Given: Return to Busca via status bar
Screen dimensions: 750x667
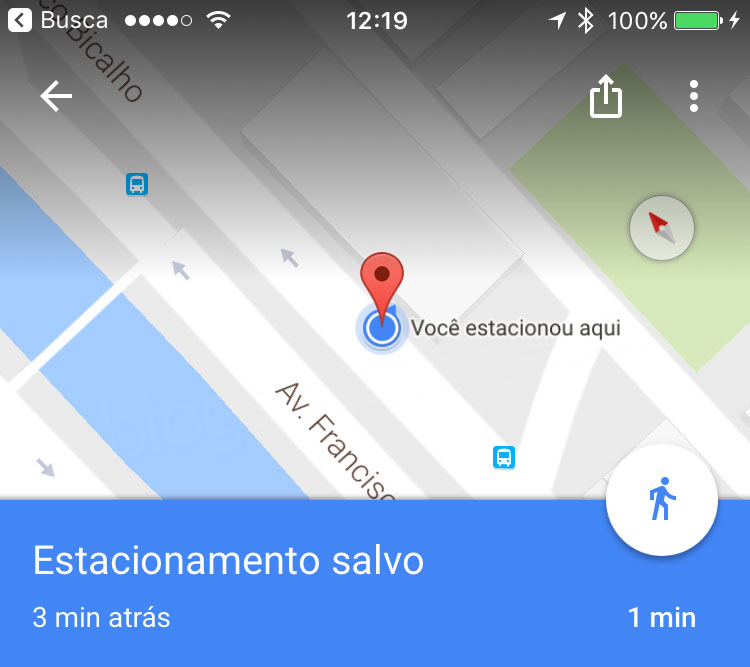Looking at the screenshot, I should click(58, 20).
